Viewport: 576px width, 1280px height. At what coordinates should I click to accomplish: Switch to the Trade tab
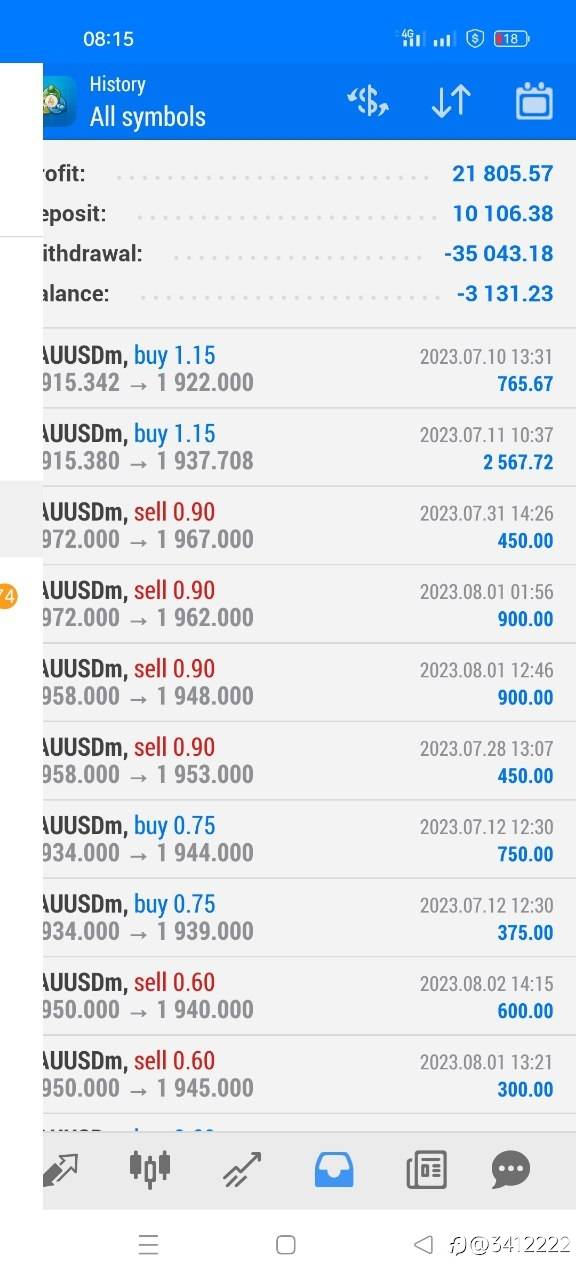click(242, 1168)
